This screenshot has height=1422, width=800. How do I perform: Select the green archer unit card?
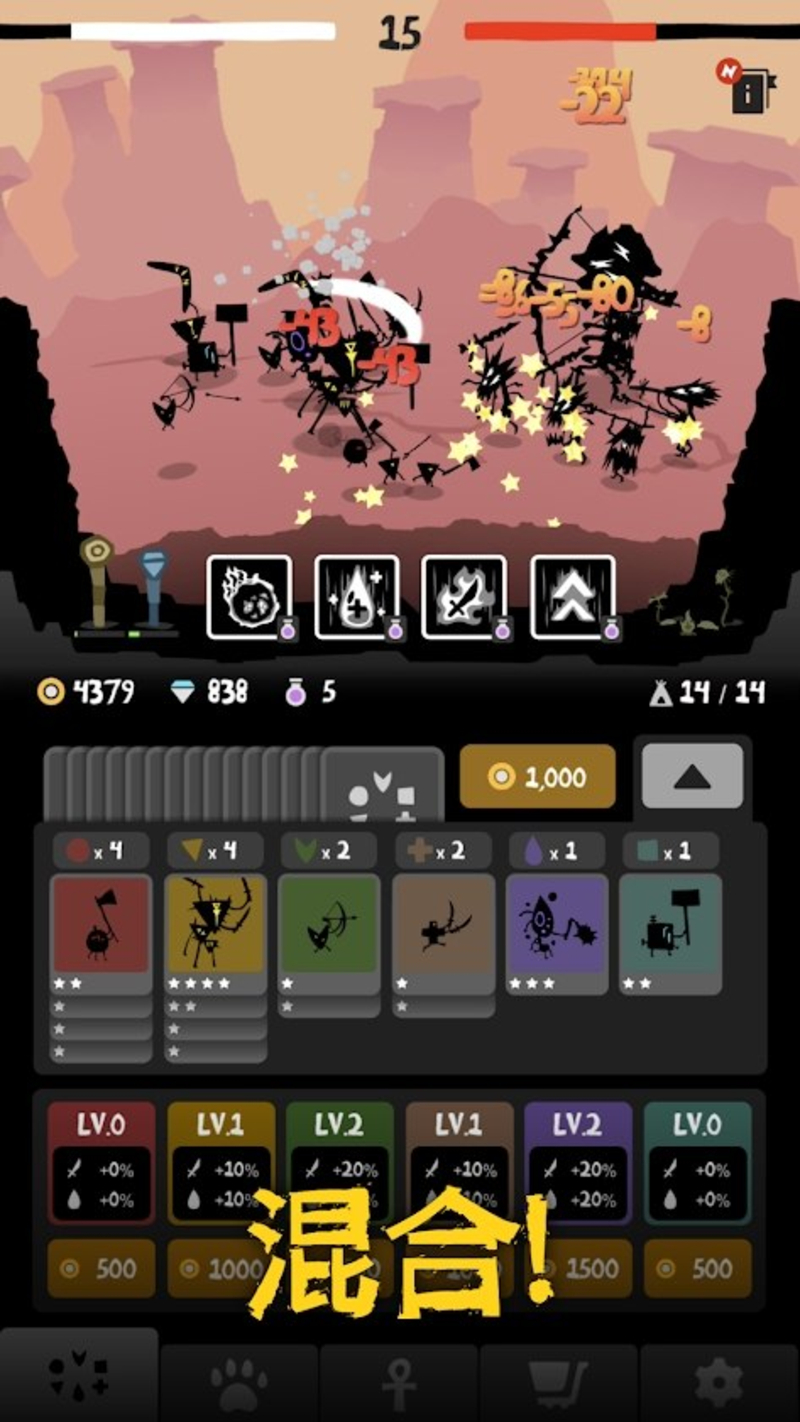pos(329,924)
